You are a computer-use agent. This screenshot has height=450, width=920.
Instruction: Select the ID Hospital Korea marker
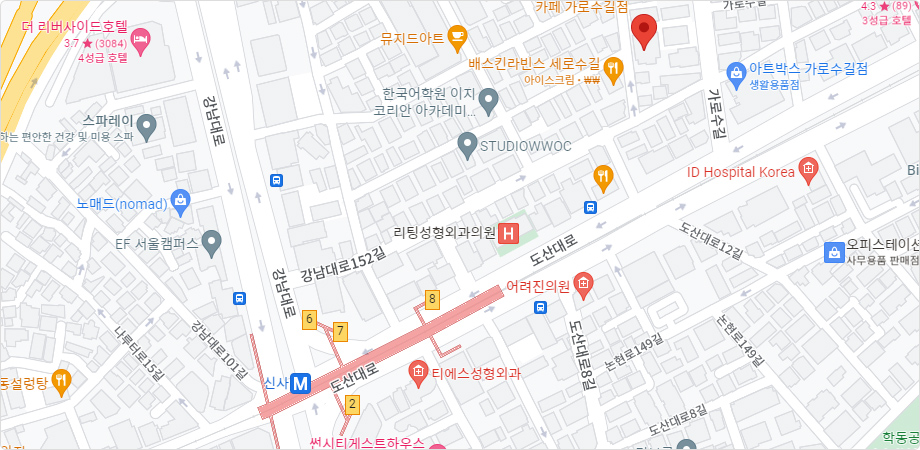point(808,171)
